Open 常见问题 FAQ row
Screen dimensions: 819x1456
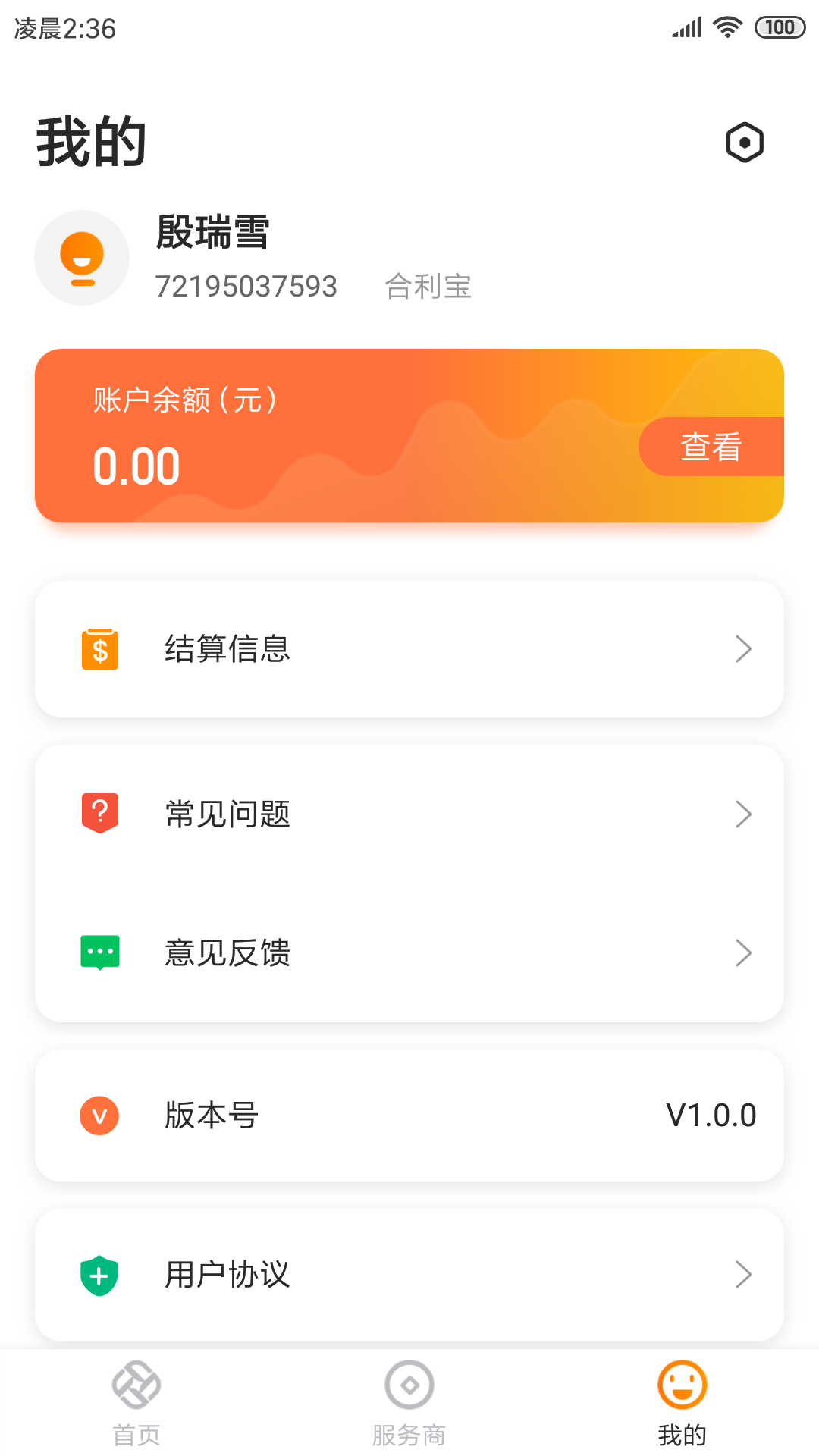[x=409, y=814]
